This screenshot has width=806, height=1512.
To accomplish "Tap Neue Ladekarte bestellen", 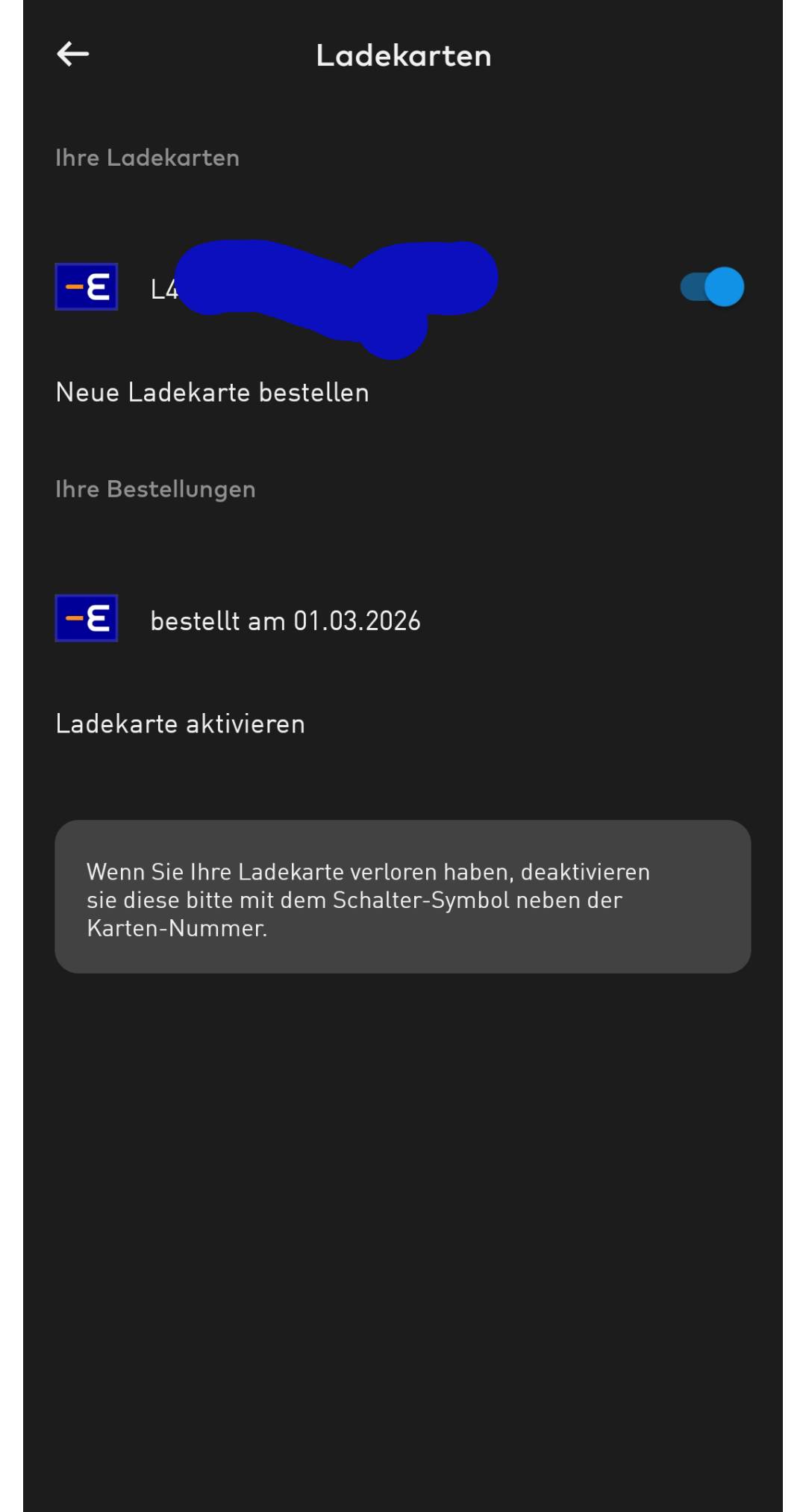I will pyautogui.click(x=213, y=393).
